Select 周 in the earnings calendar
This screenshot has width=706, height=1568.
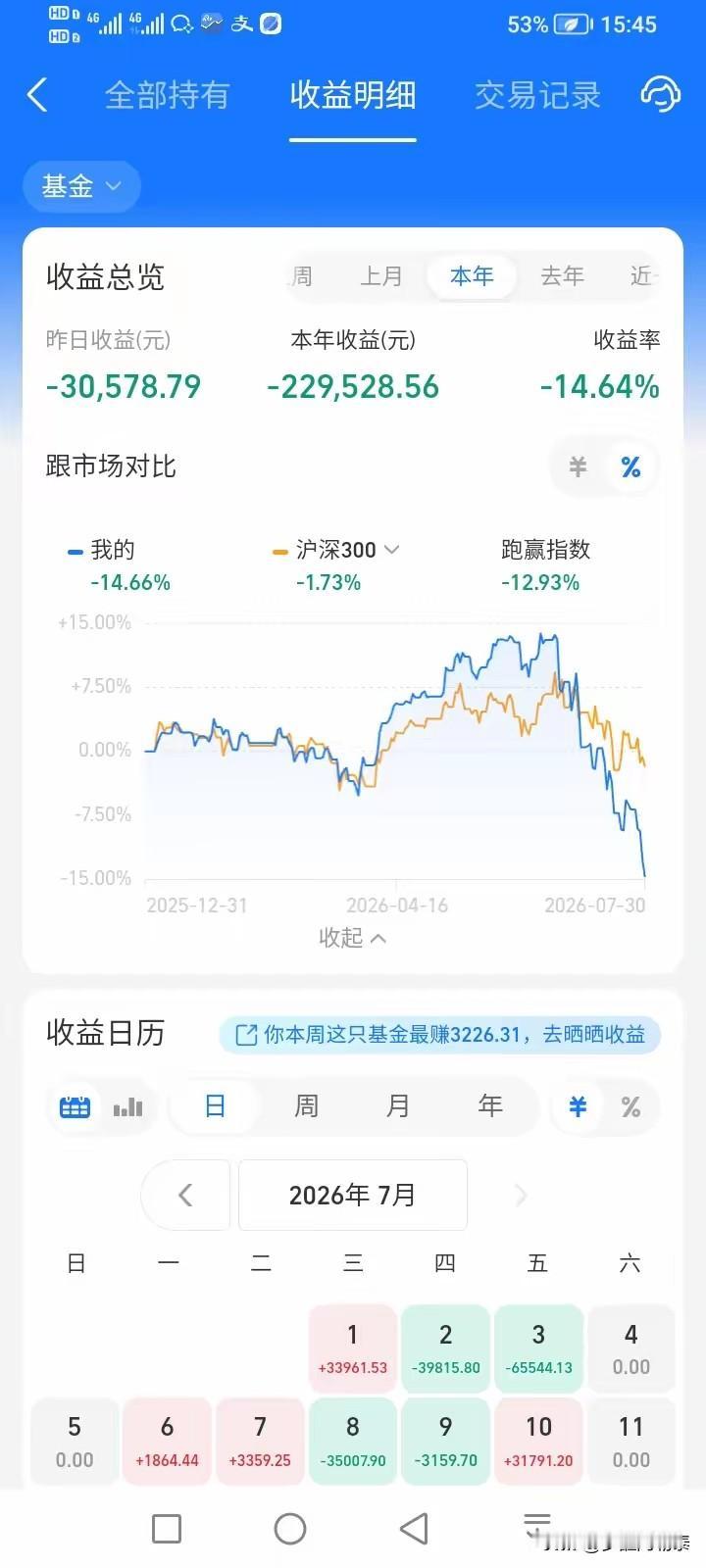click(306, 1106)
